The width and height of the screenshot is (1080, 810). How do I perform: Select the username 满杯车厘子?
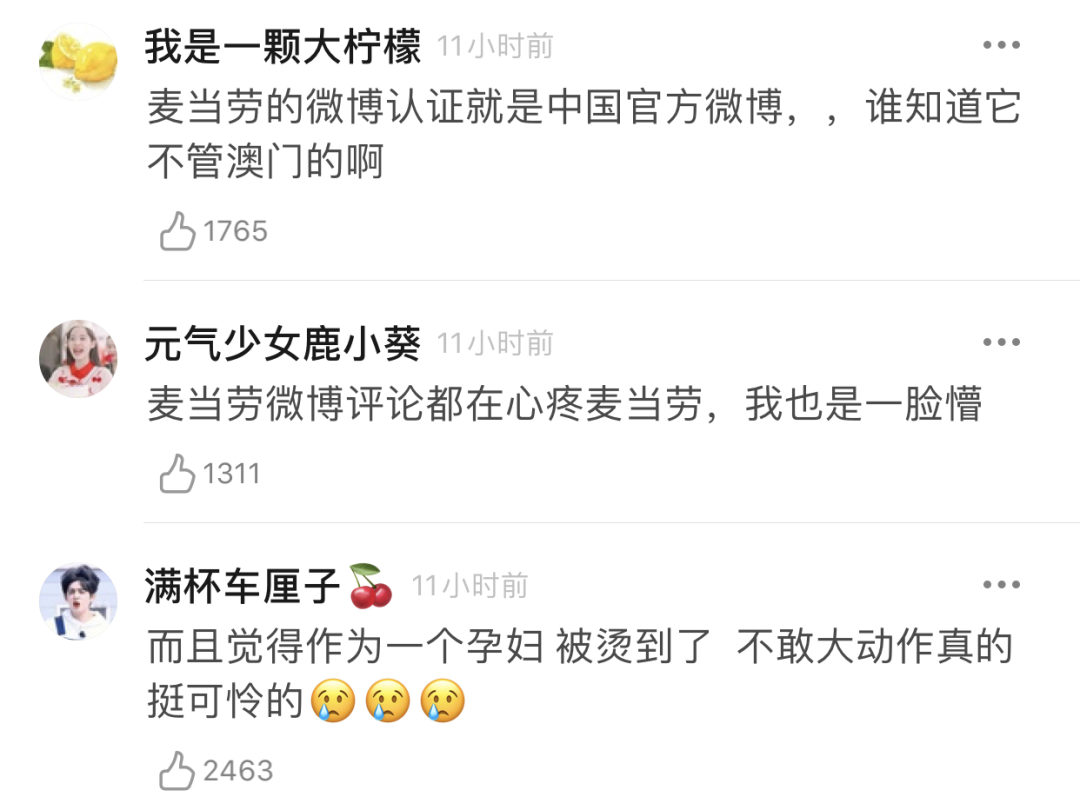coord(244,586)
